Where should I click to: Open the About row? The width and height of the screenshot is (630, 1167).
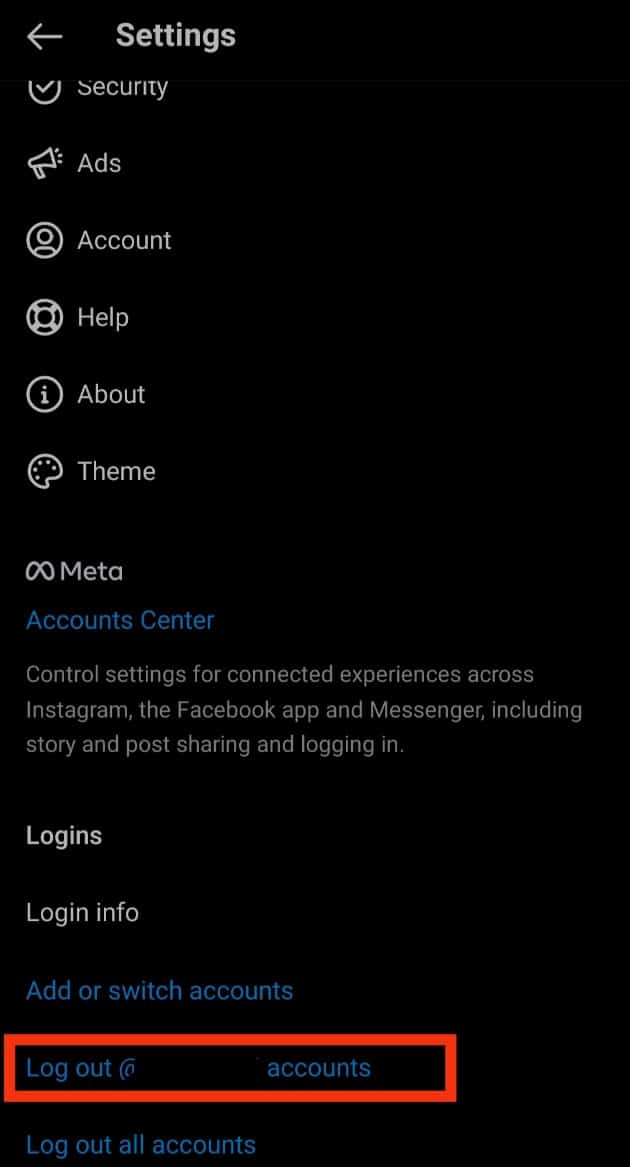(x=111, y=394)
